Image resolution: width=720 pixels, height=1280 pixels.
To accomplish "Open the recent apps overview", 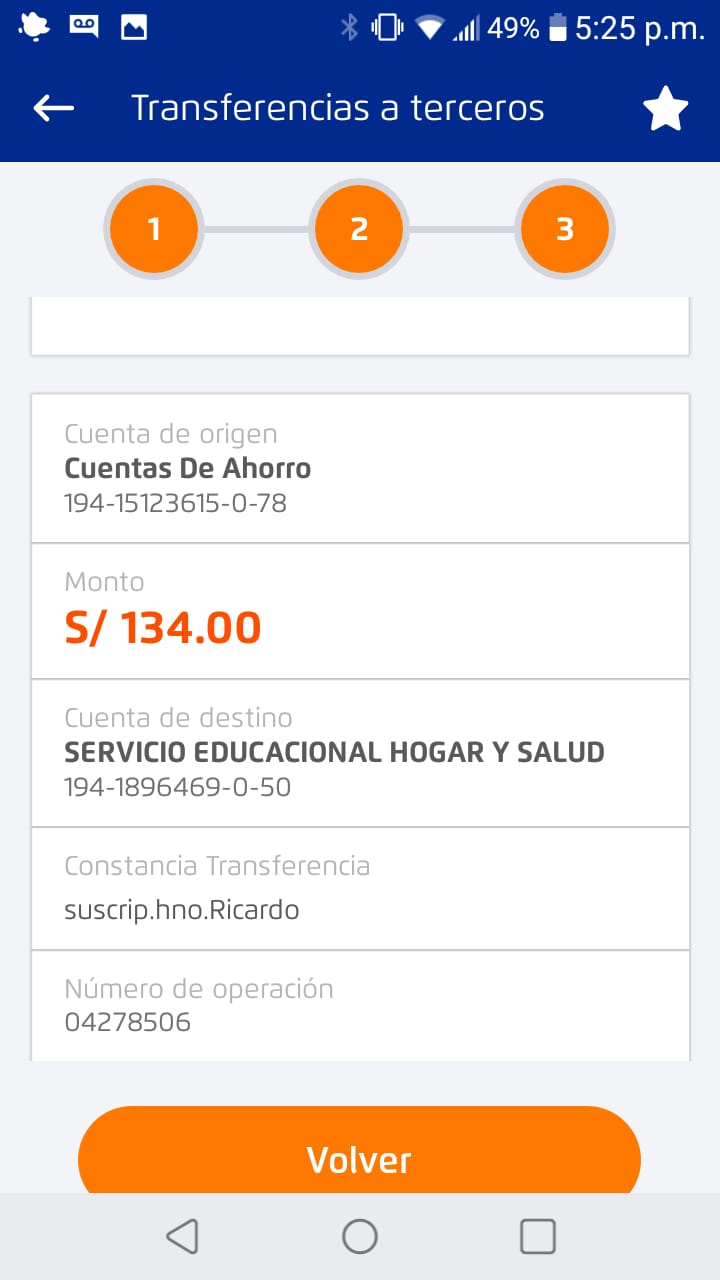I will (538, 1237).
